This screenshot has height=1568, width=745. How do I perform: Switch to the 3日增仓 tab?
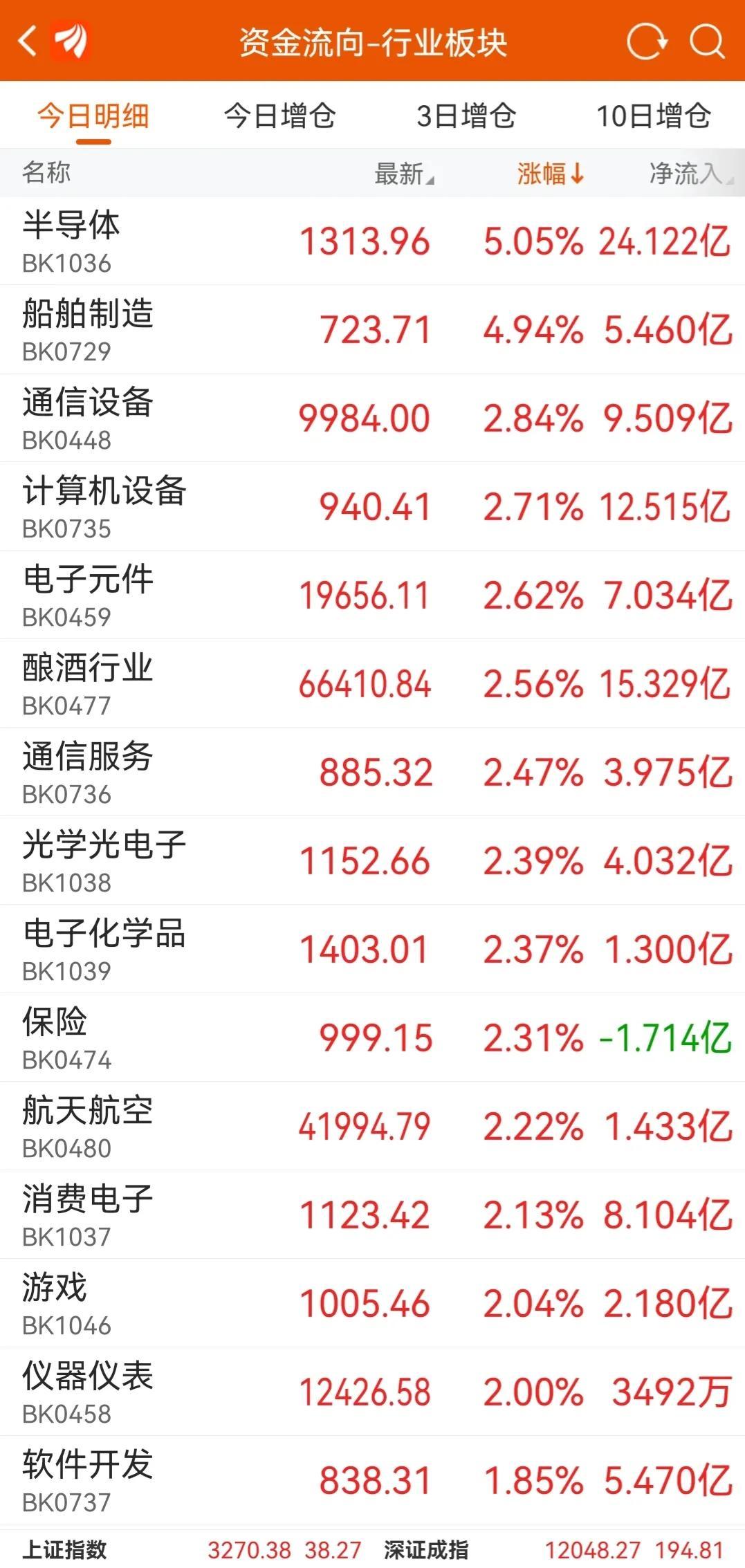(x=466, y=116)
